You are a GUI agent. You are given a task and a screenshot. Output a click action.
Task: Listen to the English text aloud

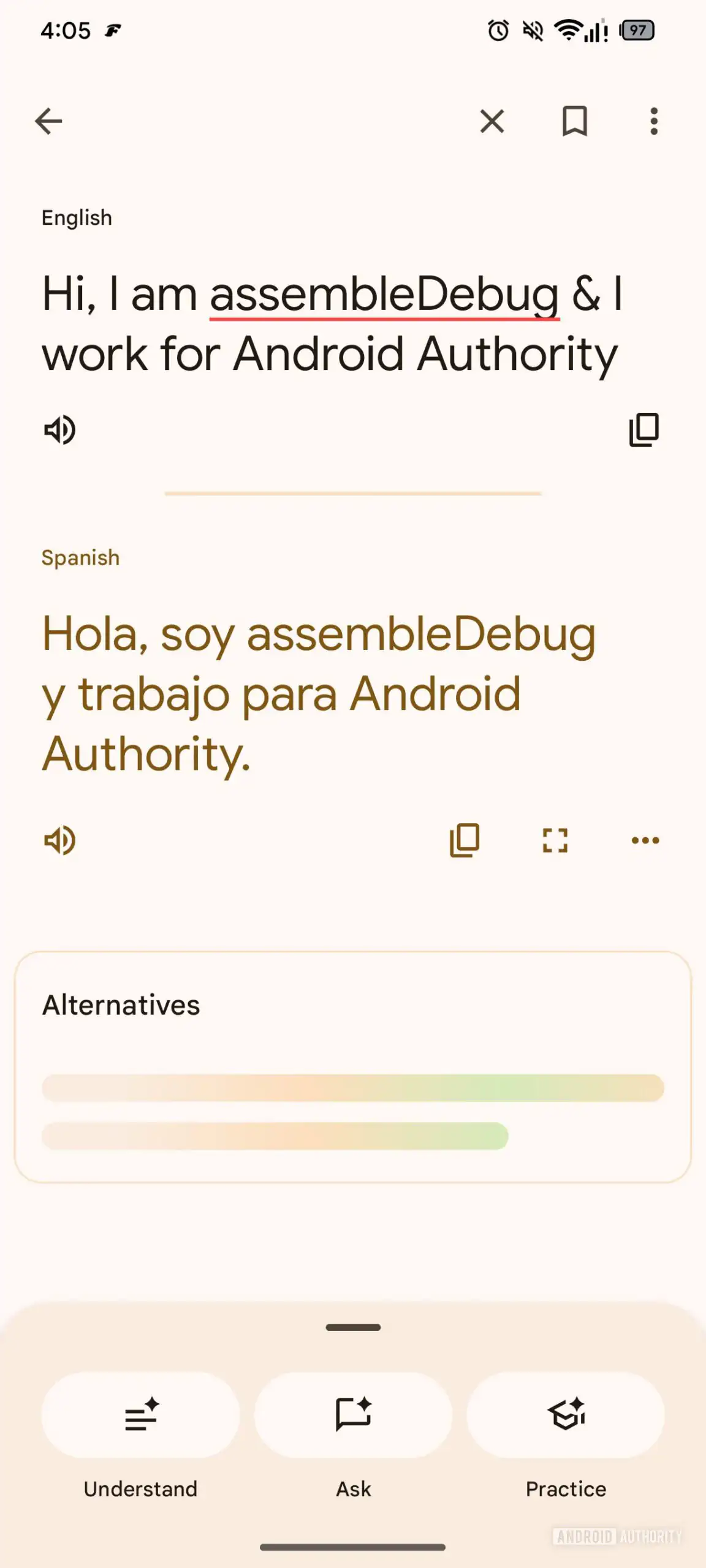click(x=59, y=430)
